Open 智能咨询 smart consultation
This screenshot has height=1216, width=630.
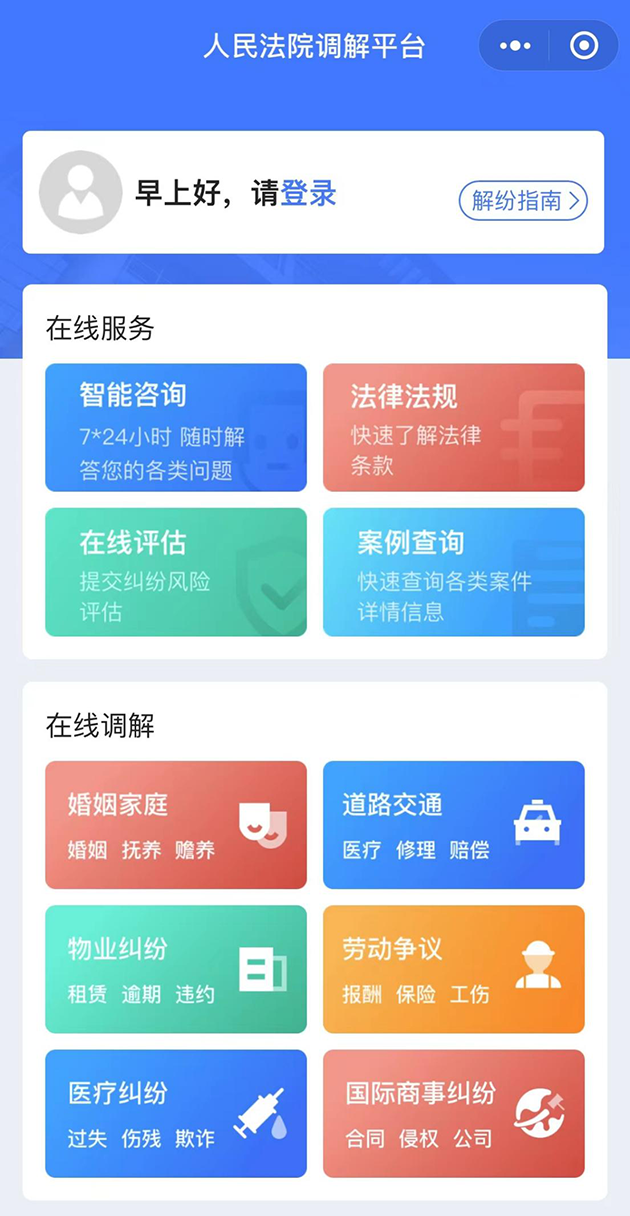(x=176, y=428)
